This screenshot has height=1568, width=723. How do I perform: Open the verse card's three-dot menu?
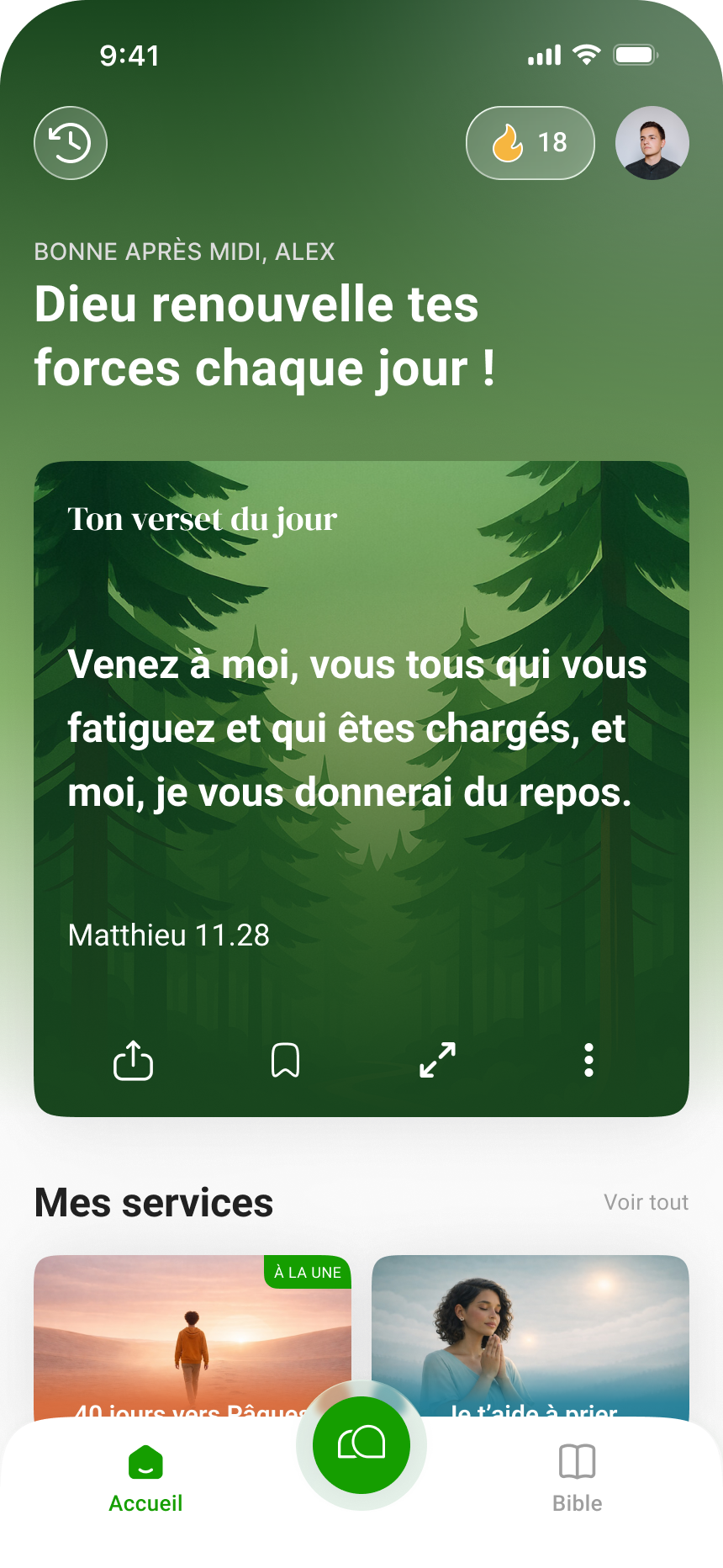click(588, 1060)
